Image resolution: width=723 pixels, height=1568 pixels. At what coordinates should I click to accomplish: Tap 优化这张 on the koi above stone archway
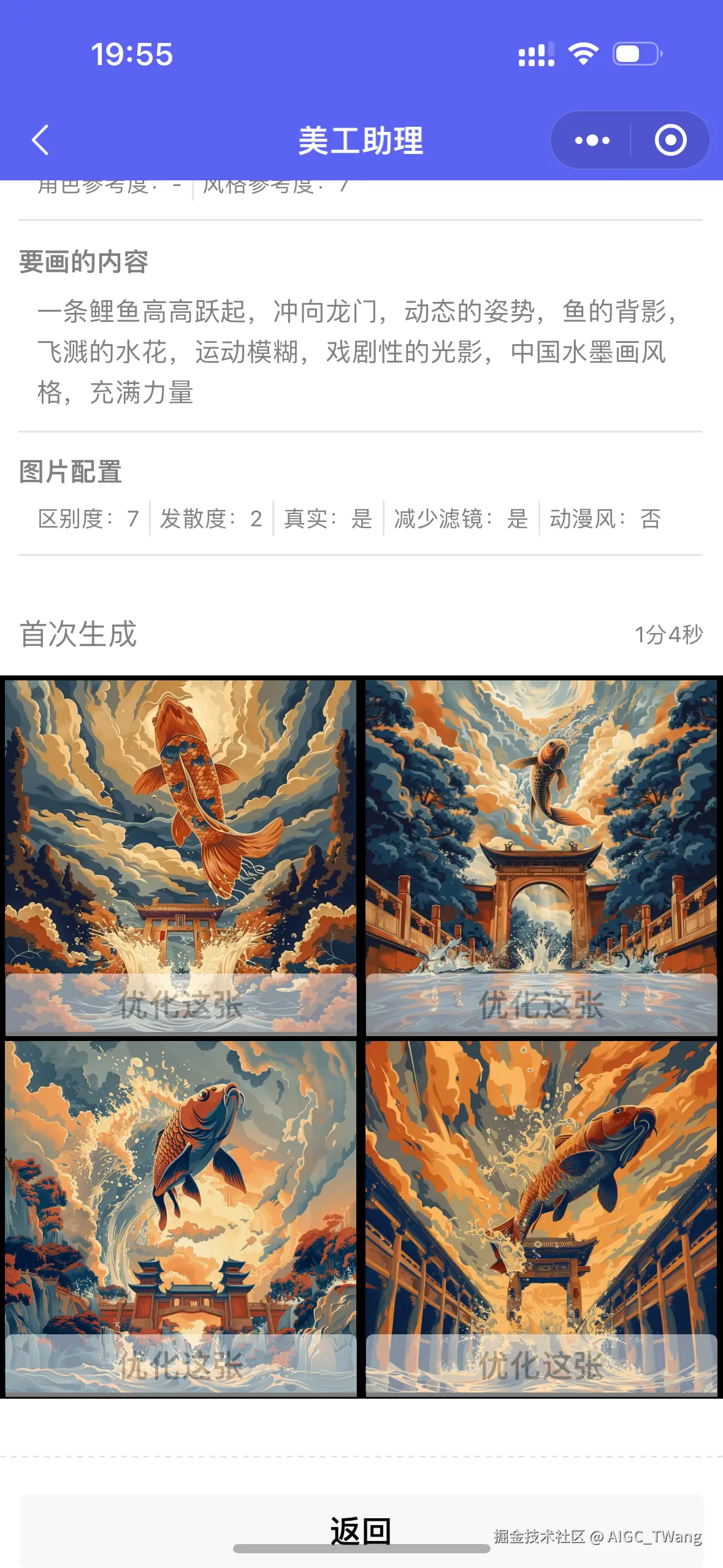pyautogui.click(x=541, y=1004)
